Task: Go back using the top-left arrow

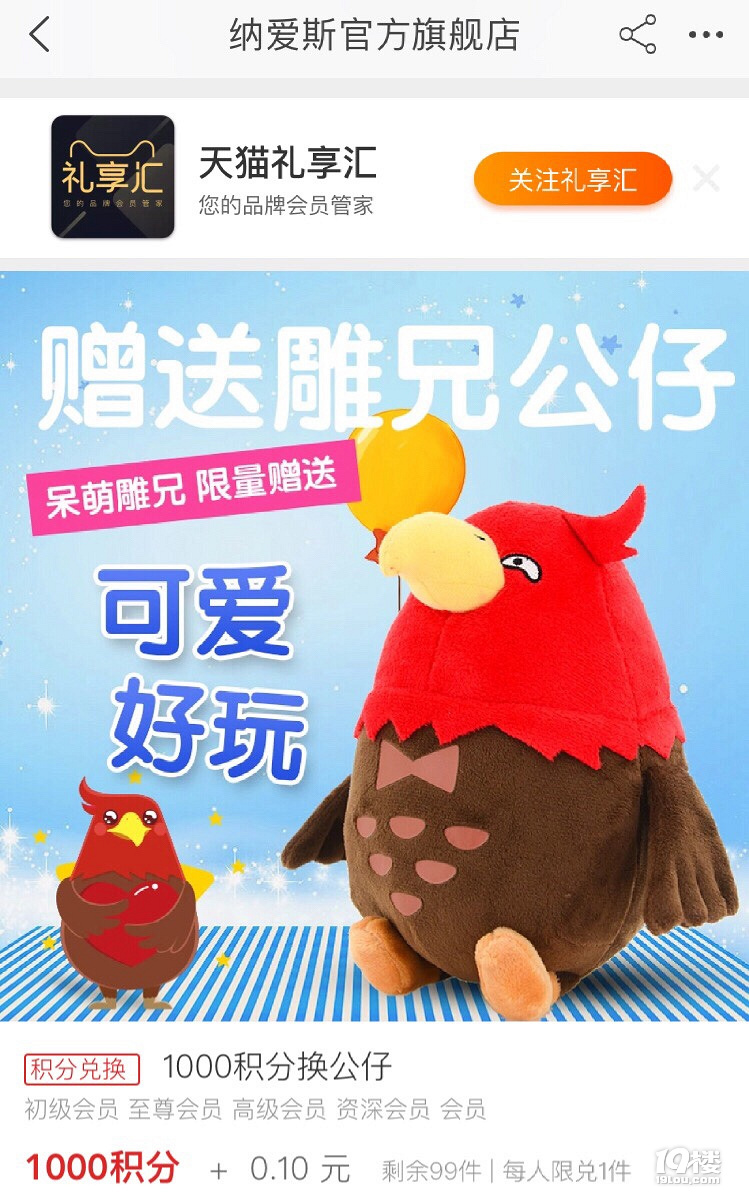Action: 39,36
